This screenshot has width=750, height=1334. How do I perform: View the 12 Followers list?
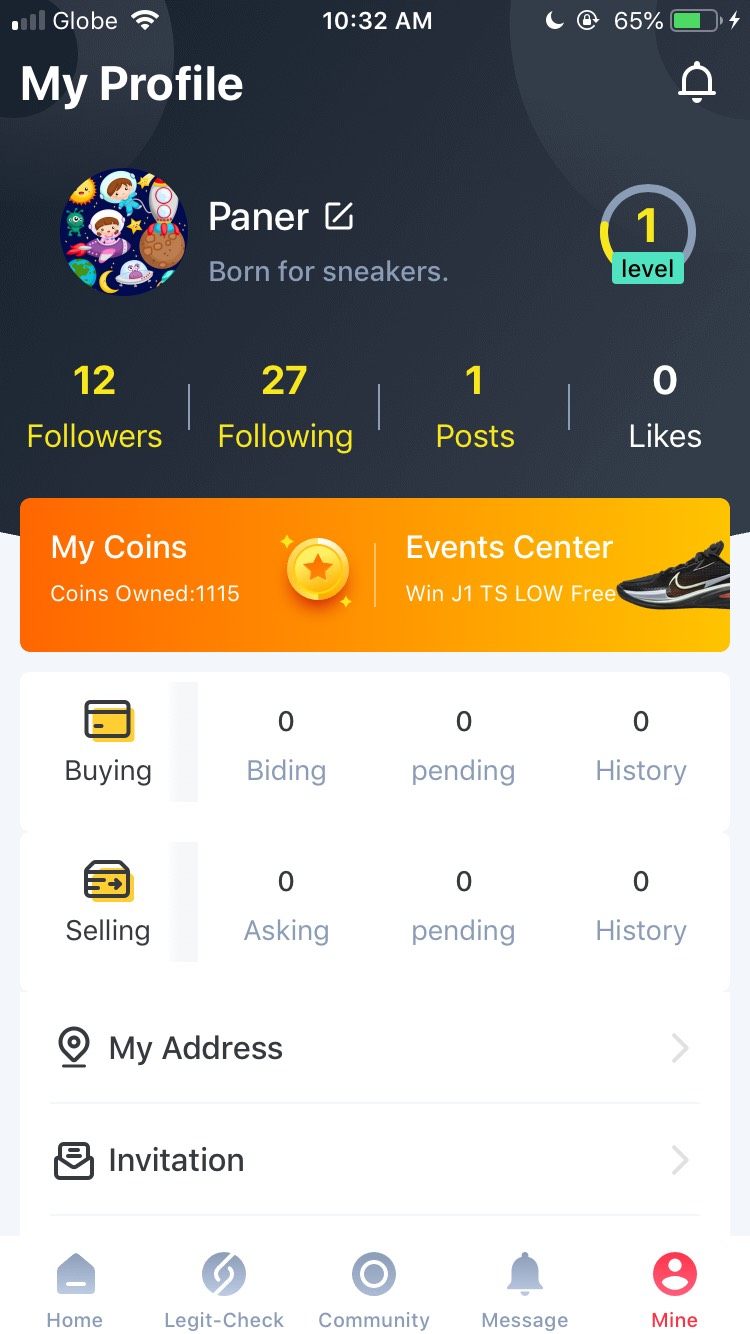(x=94, y=407)
